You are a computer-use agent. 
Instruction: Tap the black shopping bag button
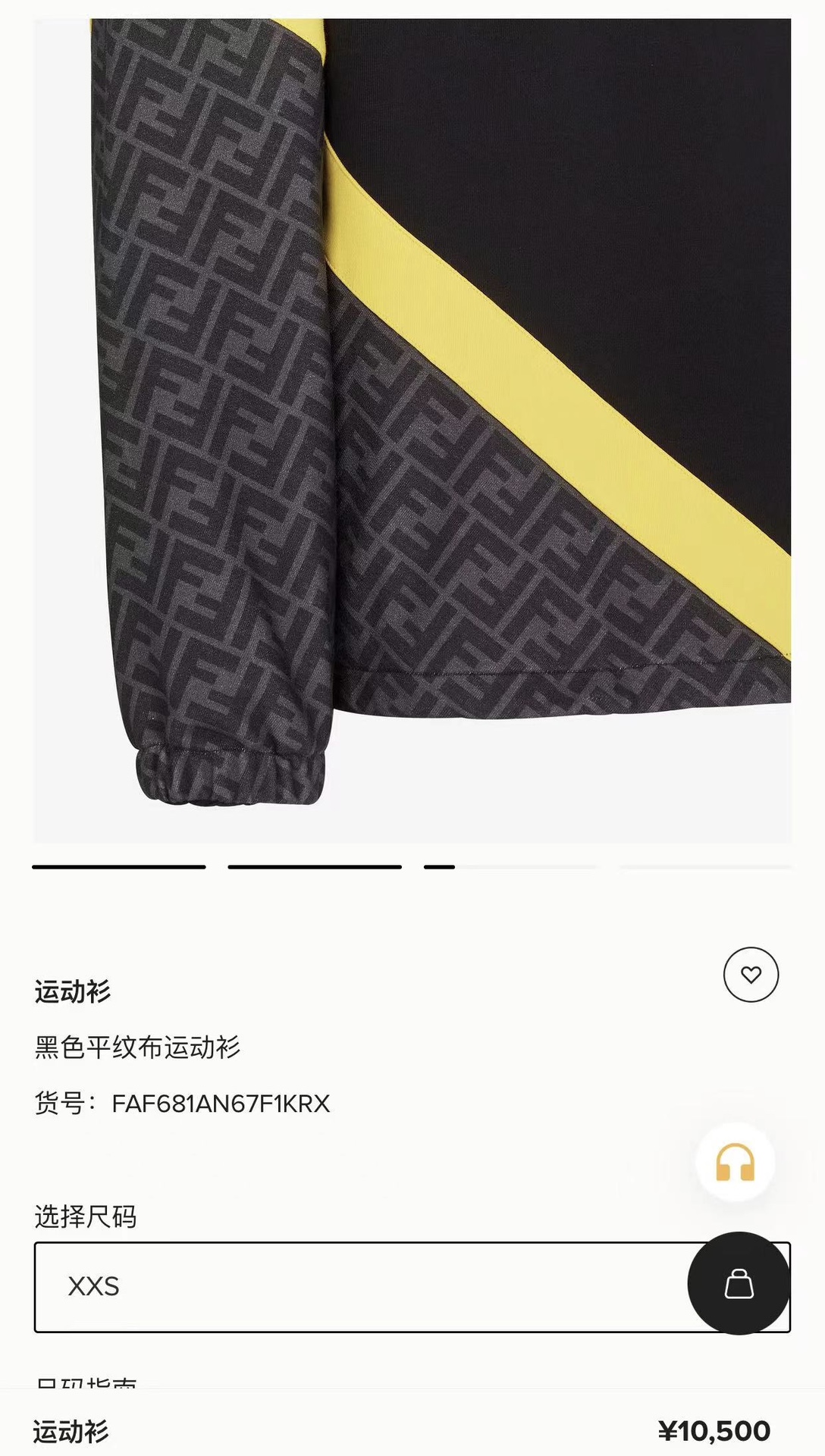pyautogui.click(x=739, y=1283)
